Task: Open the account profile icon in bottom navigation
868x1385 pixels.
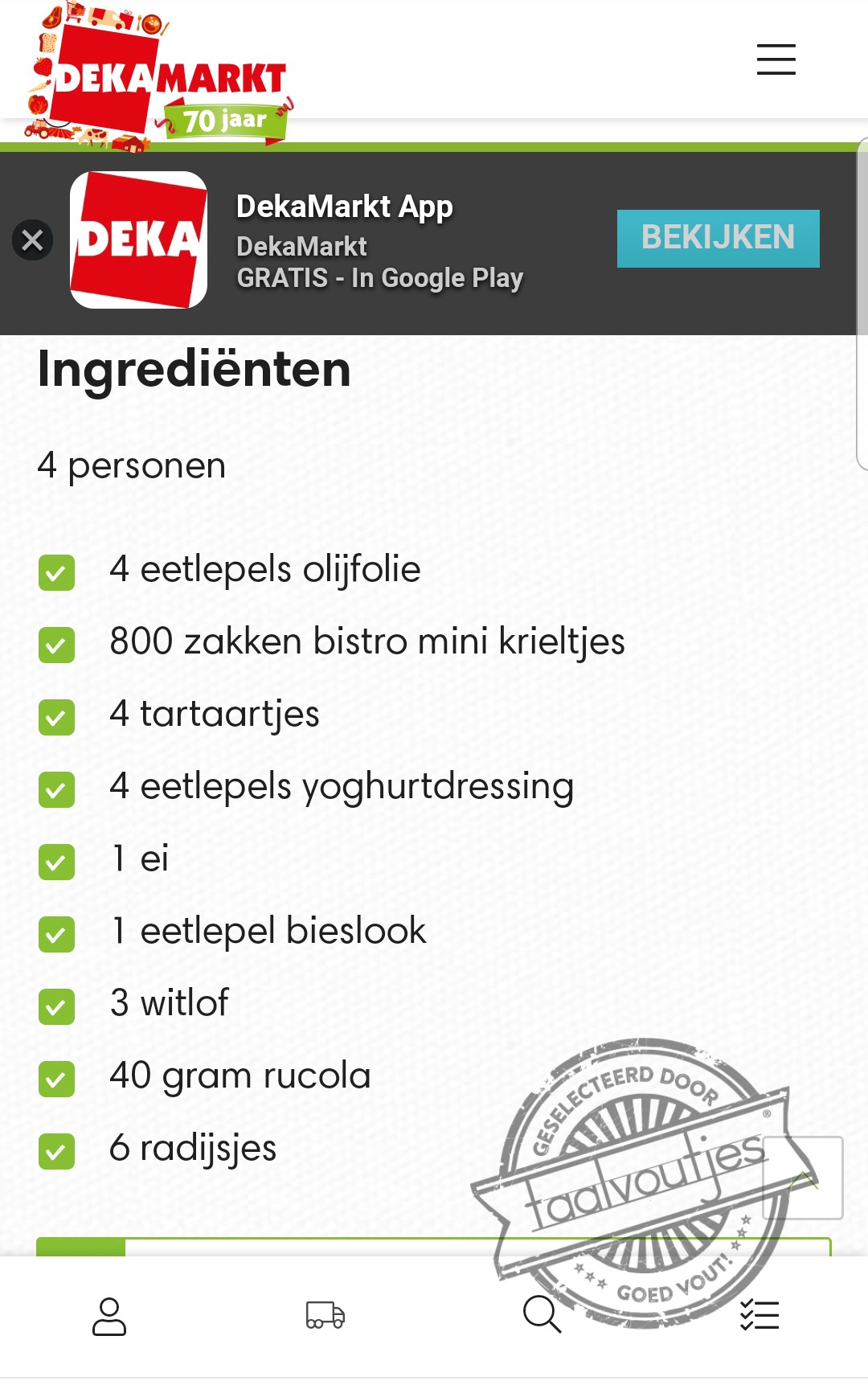Action: 110,1314
